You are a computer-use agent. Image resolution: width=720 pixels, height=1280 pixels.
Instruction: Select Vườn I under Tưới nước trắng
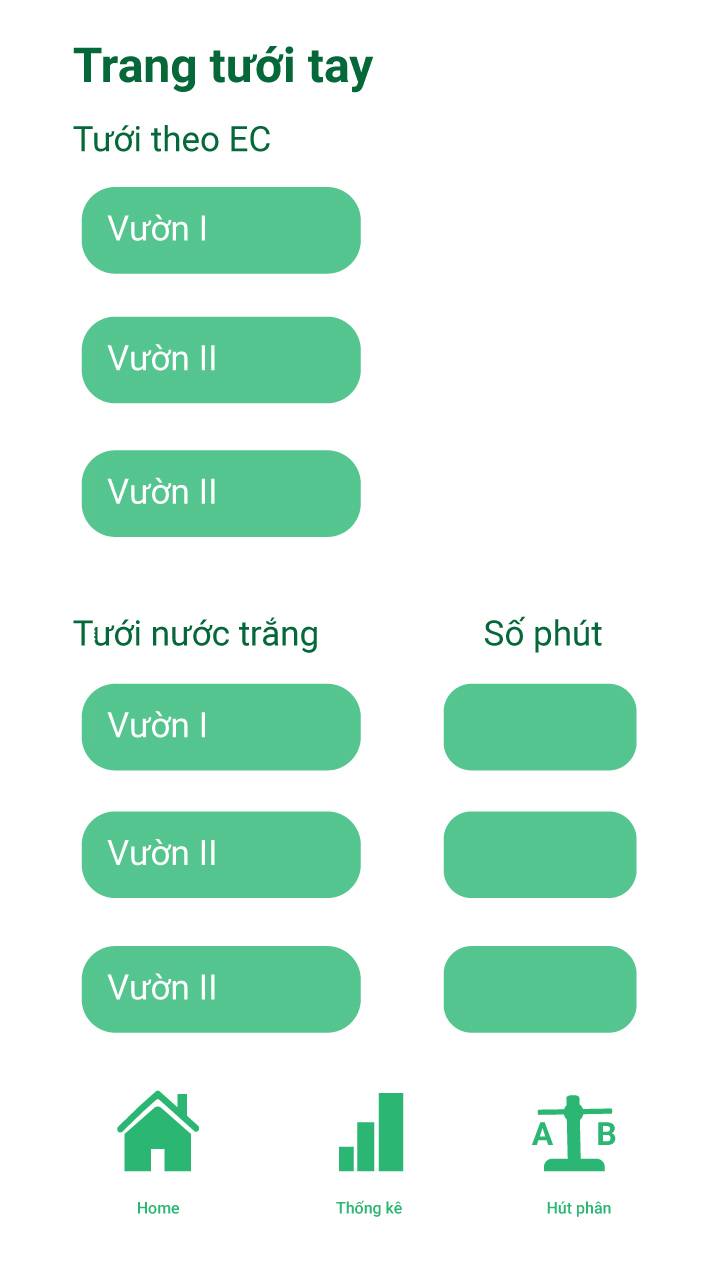pos(221,727)
